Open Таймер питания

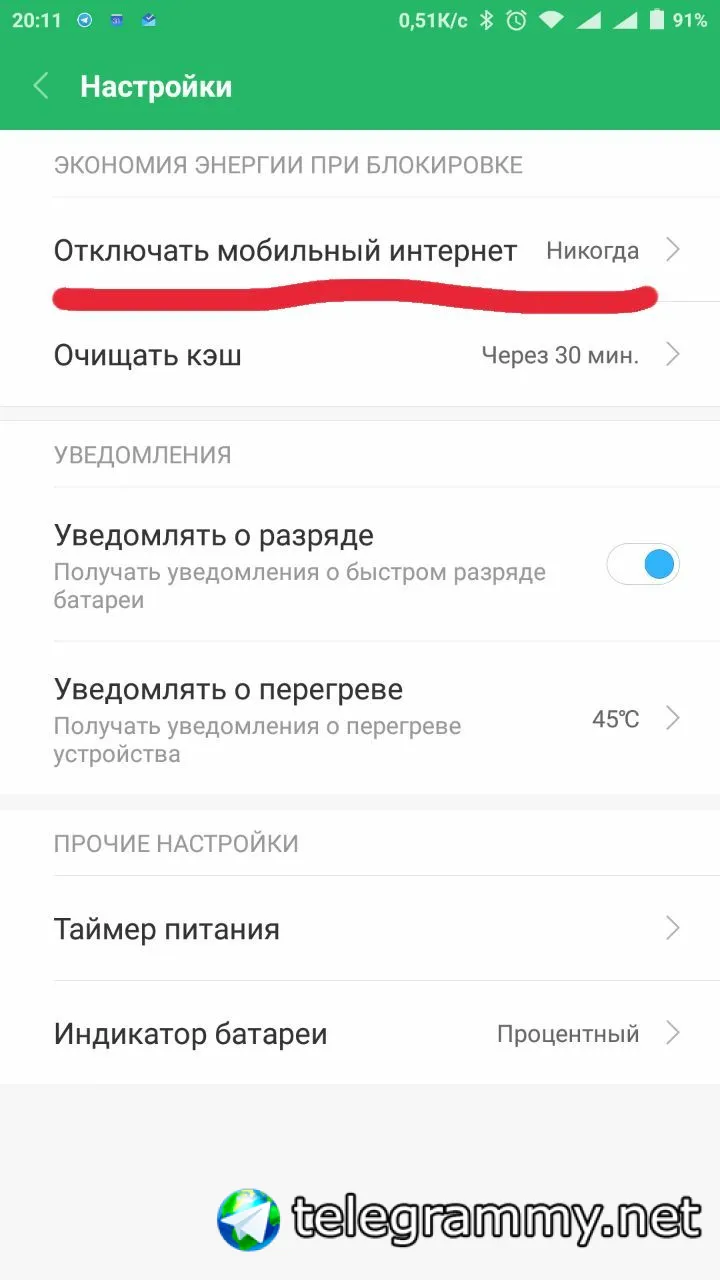pos(360,929)
